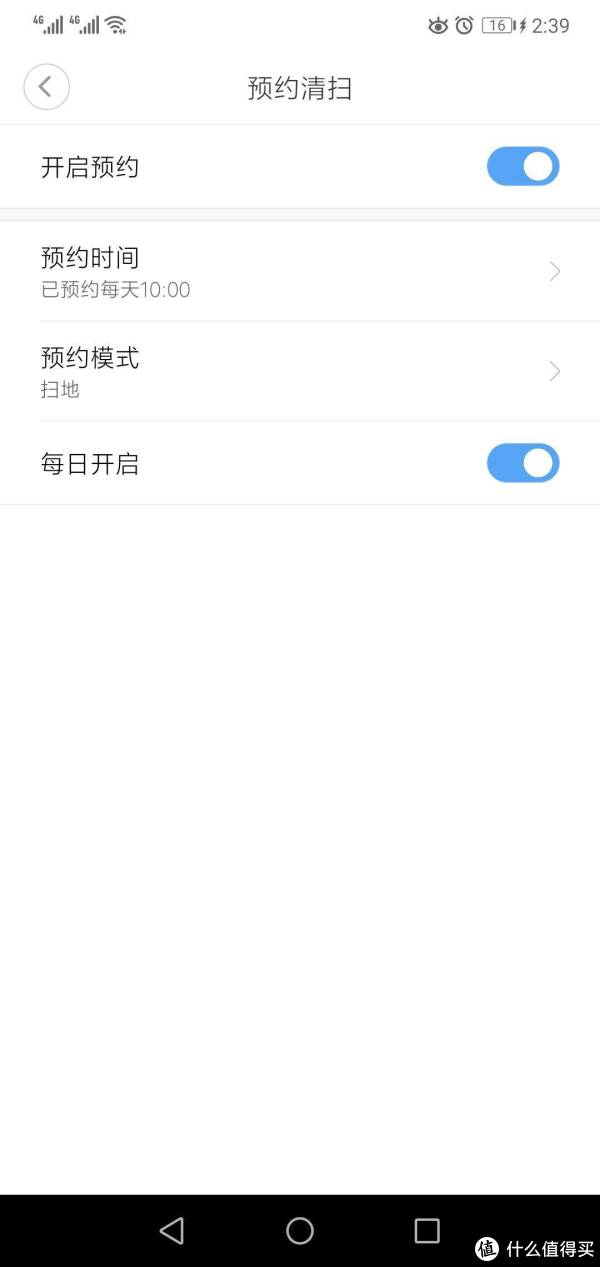Open the 预约模式 setting row
Screen dimensions: 600x1267
[300, 371]
